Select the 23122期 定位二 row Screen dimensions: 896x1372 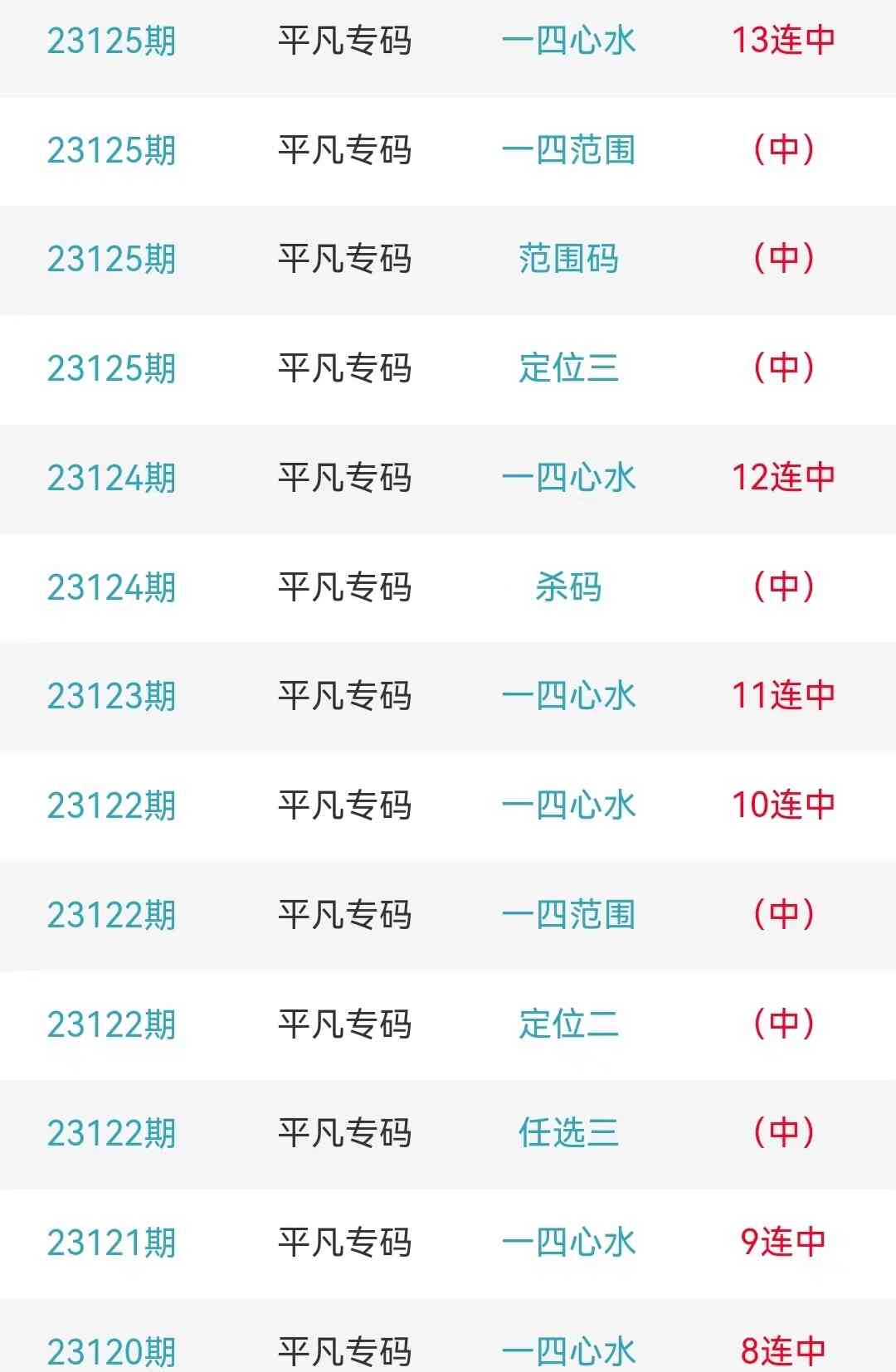pyautogui.click(x=568, y=1024)
